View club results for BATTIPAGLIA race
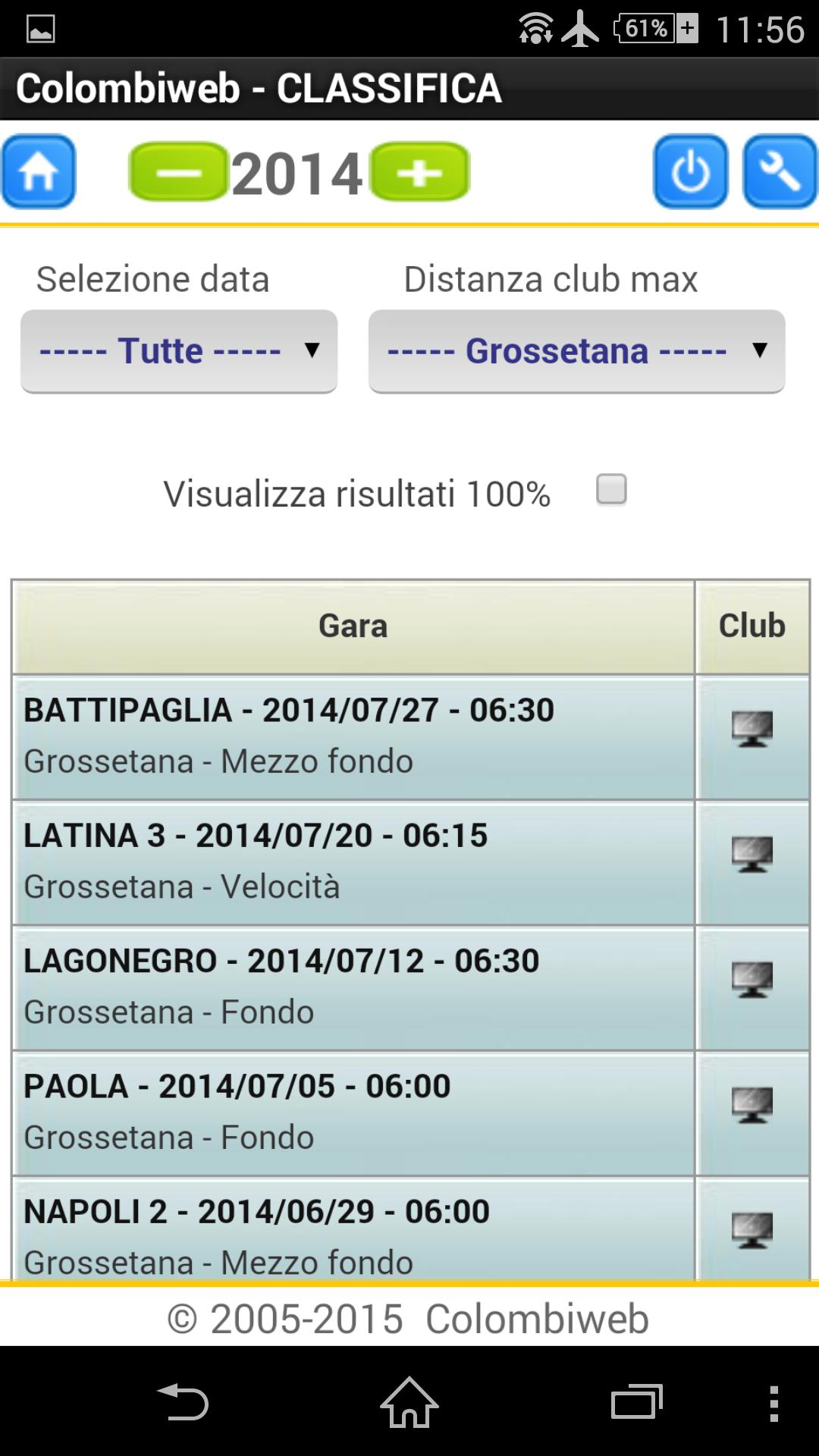The height and width of the screenshot is (1456, 819). pos(752,730)
